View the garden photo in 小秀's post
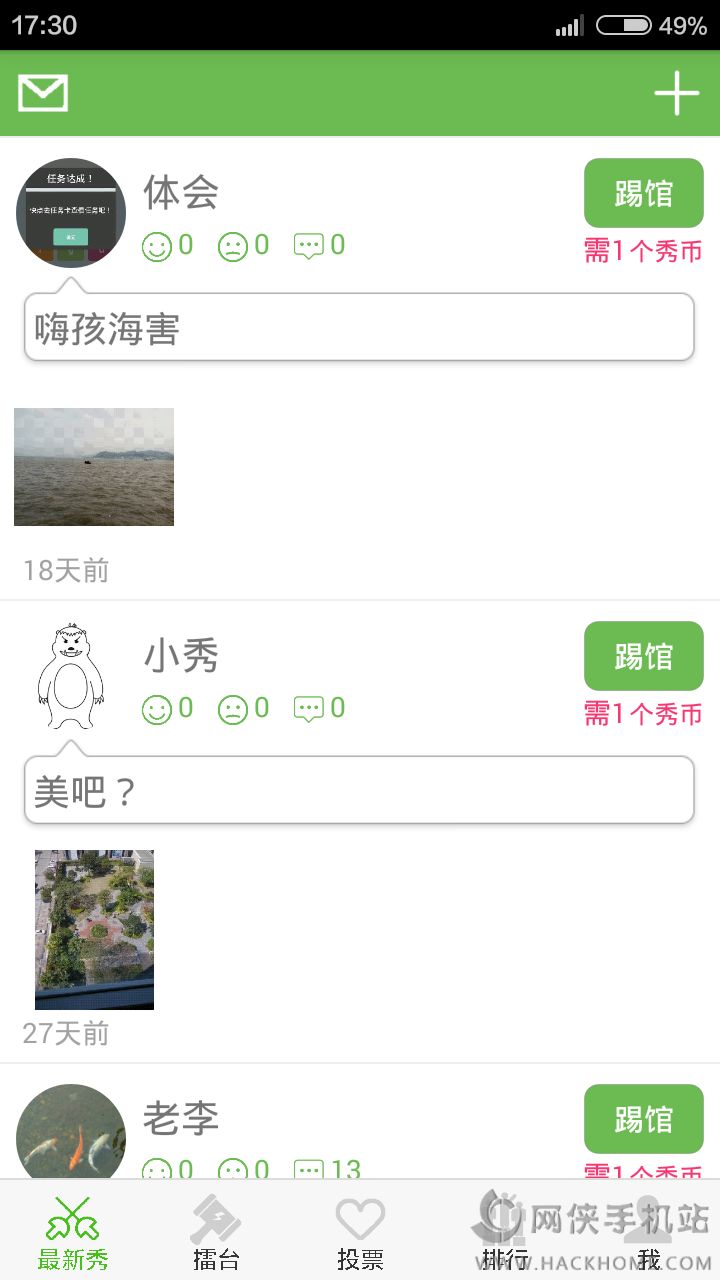Screen dimensions: 720x1280 [x=94, y=929]
